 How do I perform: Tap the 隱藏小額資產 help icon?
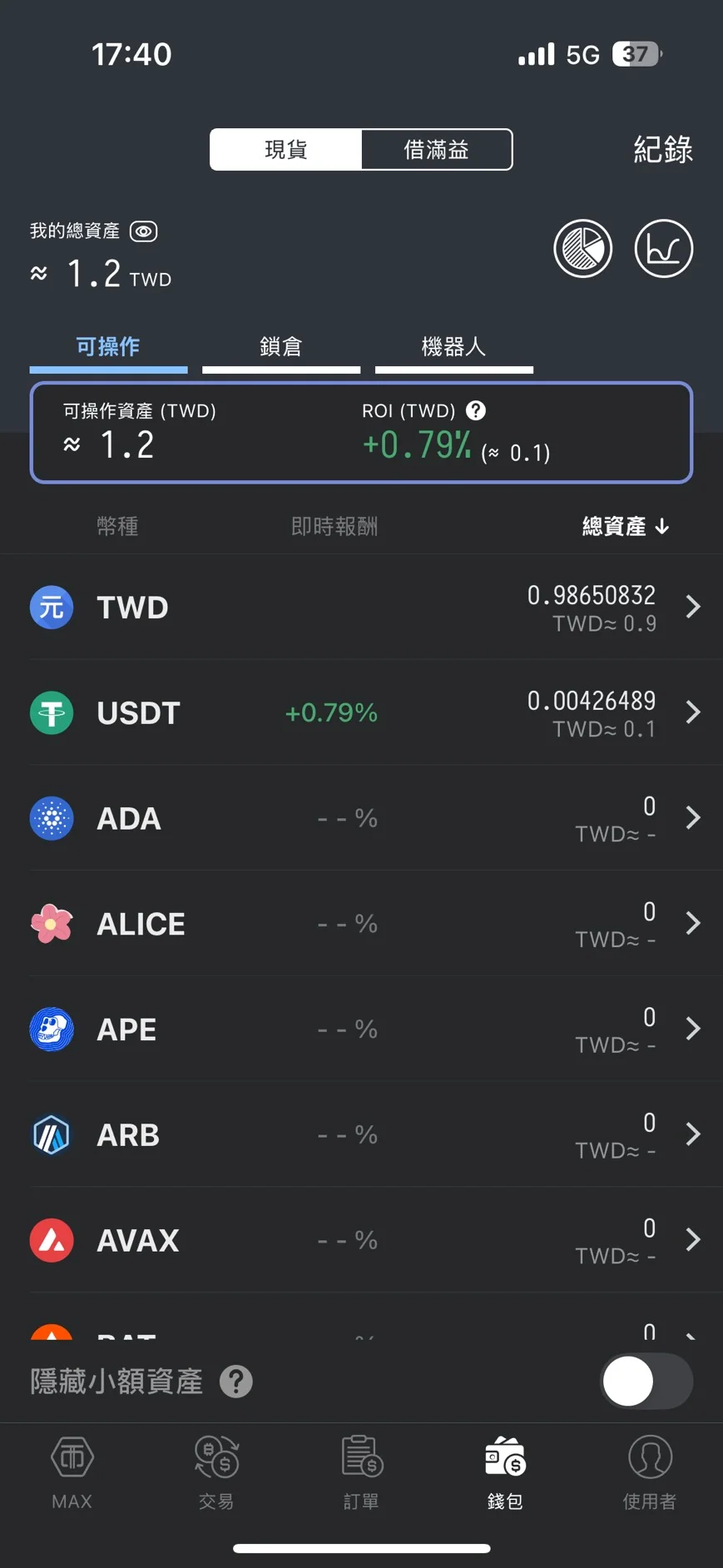[235, 1381]
